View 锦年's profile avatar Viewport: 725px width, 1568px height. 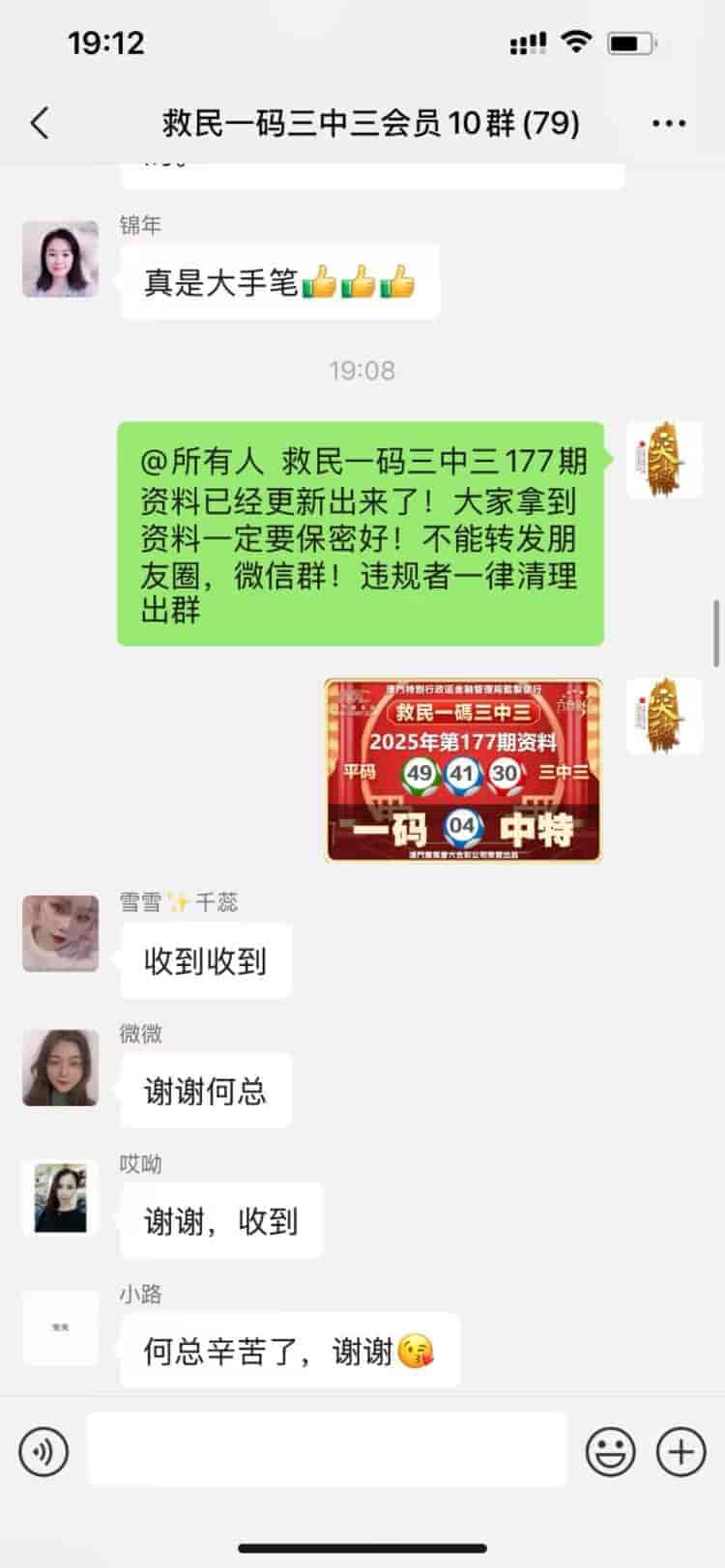pyautogui.click(x=61, y=259)
